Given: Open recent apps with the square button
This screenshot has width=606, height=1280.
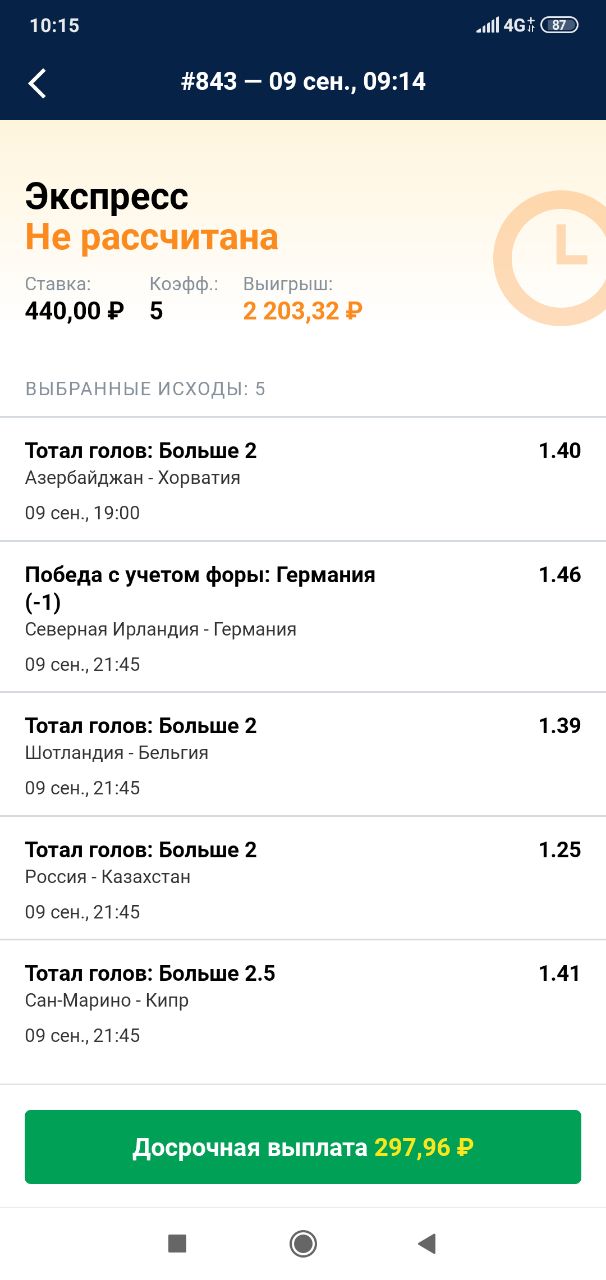Looking at the screenshot, I should [x=177, y=1243].
